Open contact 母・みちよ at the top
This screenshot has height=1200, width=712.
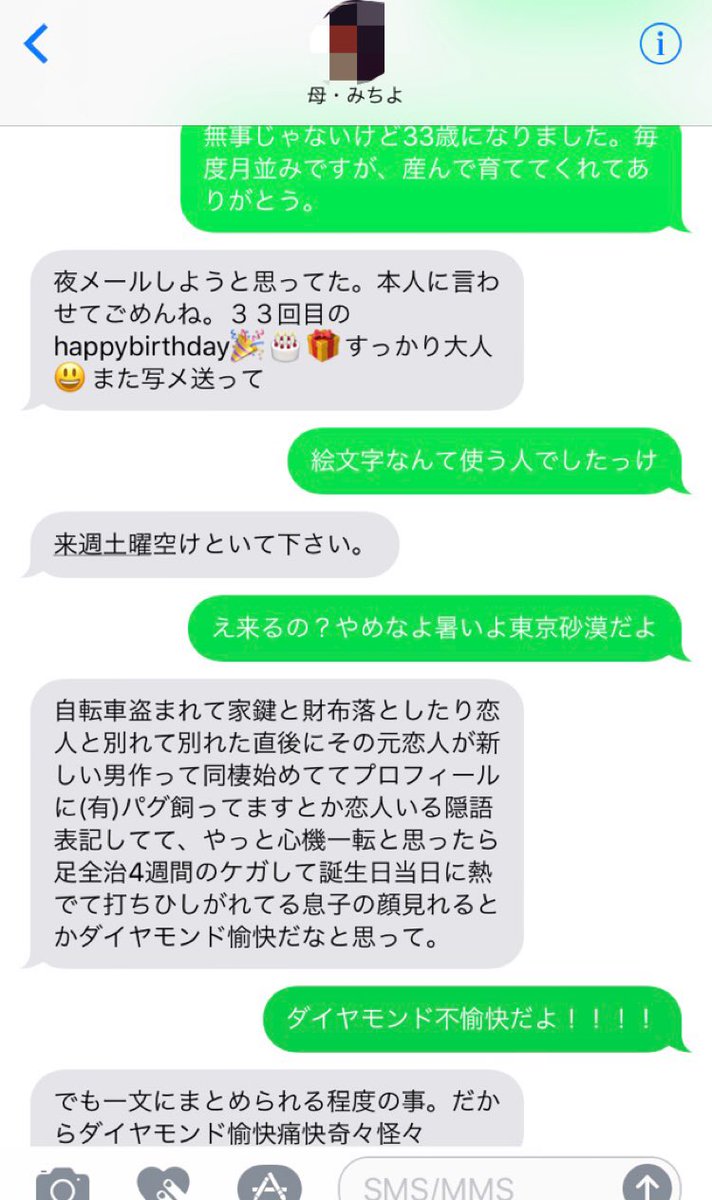356,54
